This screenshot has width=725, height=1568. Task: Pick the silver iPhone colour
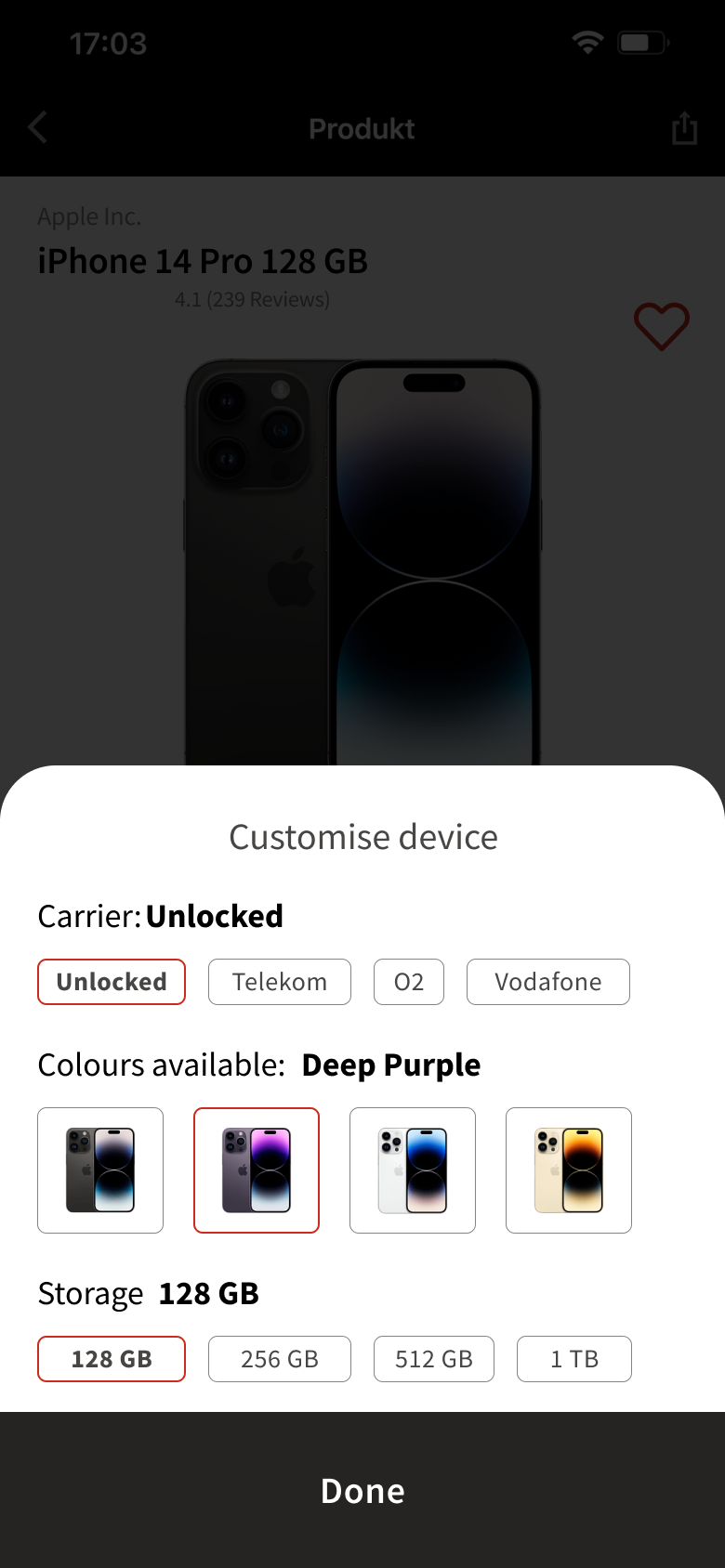click(x=413, y=1170)
